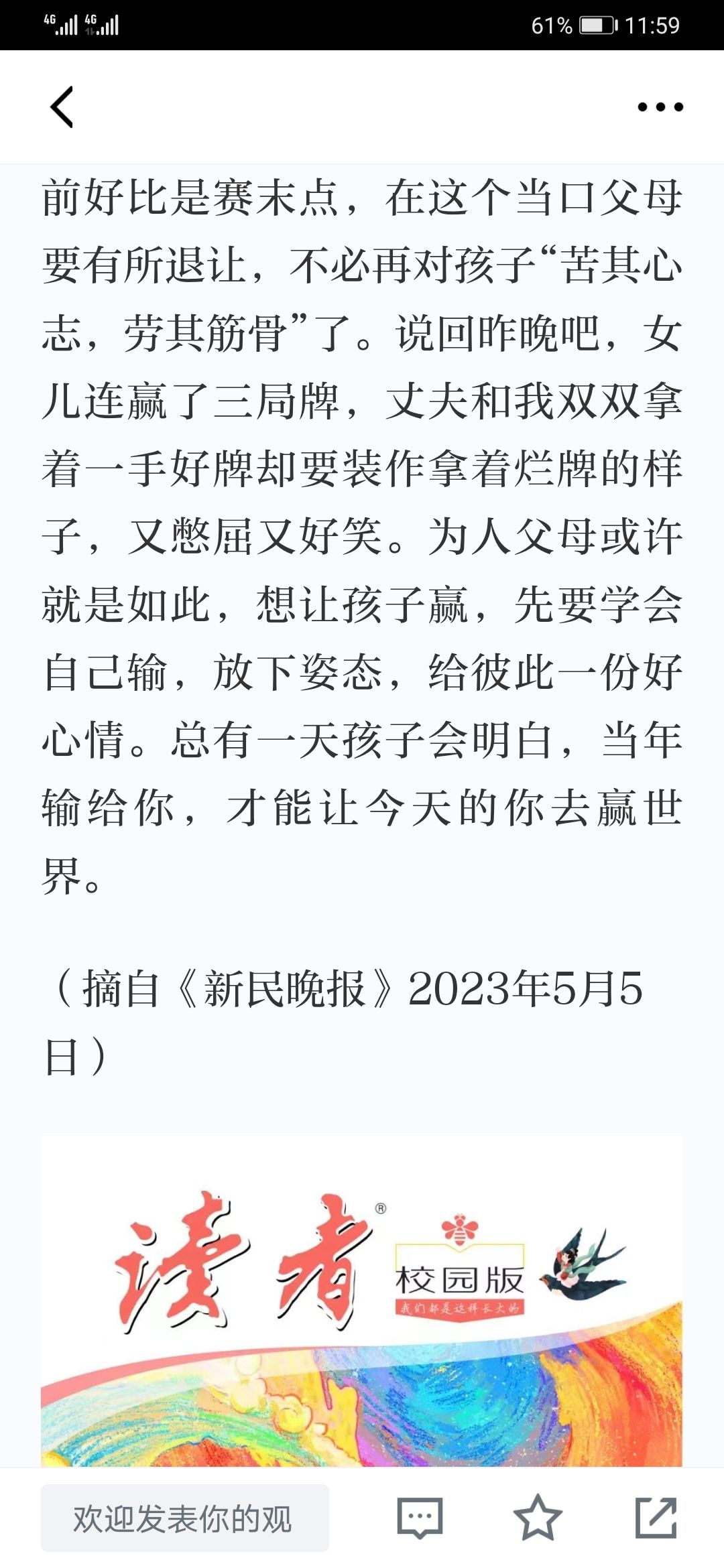Open the three-dot overflow menu
Viewport: 724px width, 1568px height.
coord(660,107)
